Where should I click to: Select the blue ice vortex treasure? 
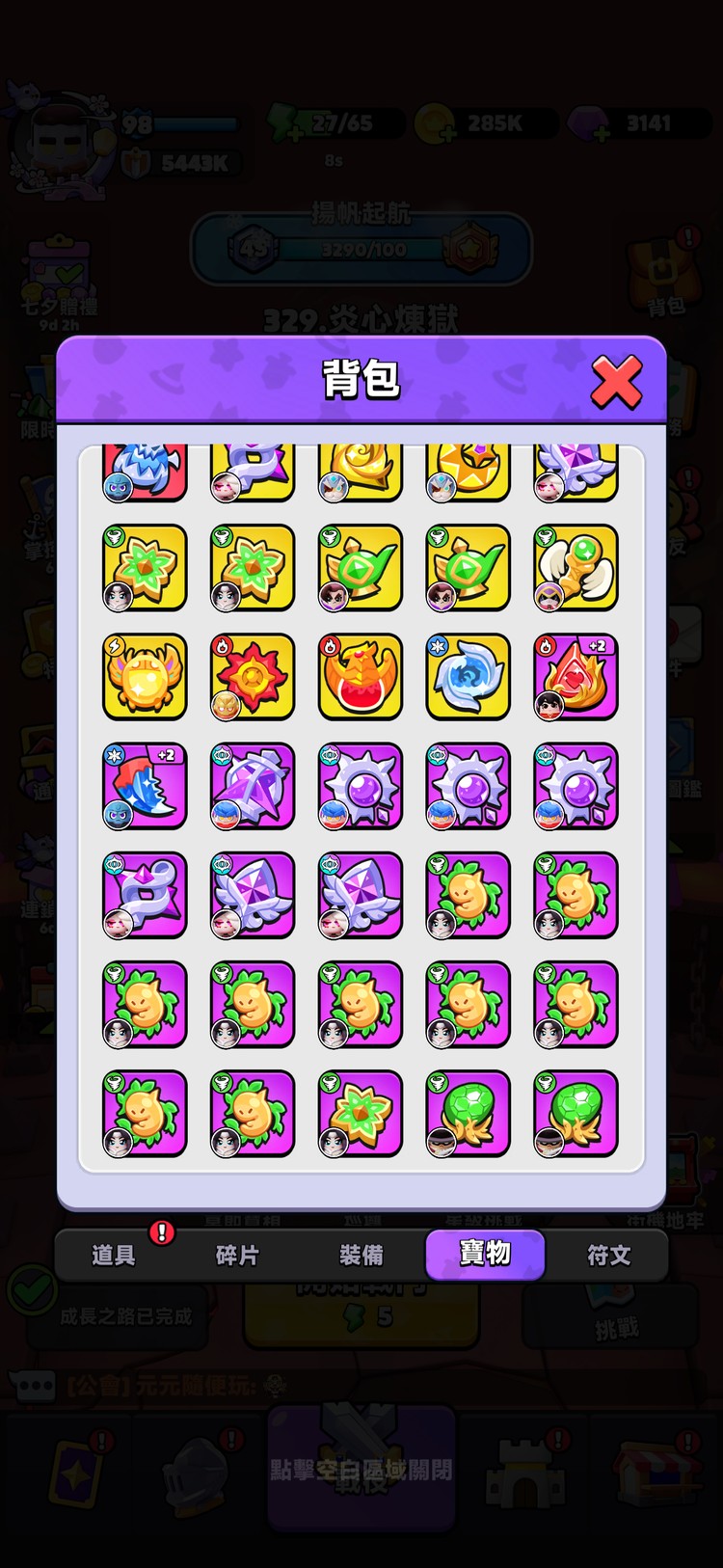point(469,676)
